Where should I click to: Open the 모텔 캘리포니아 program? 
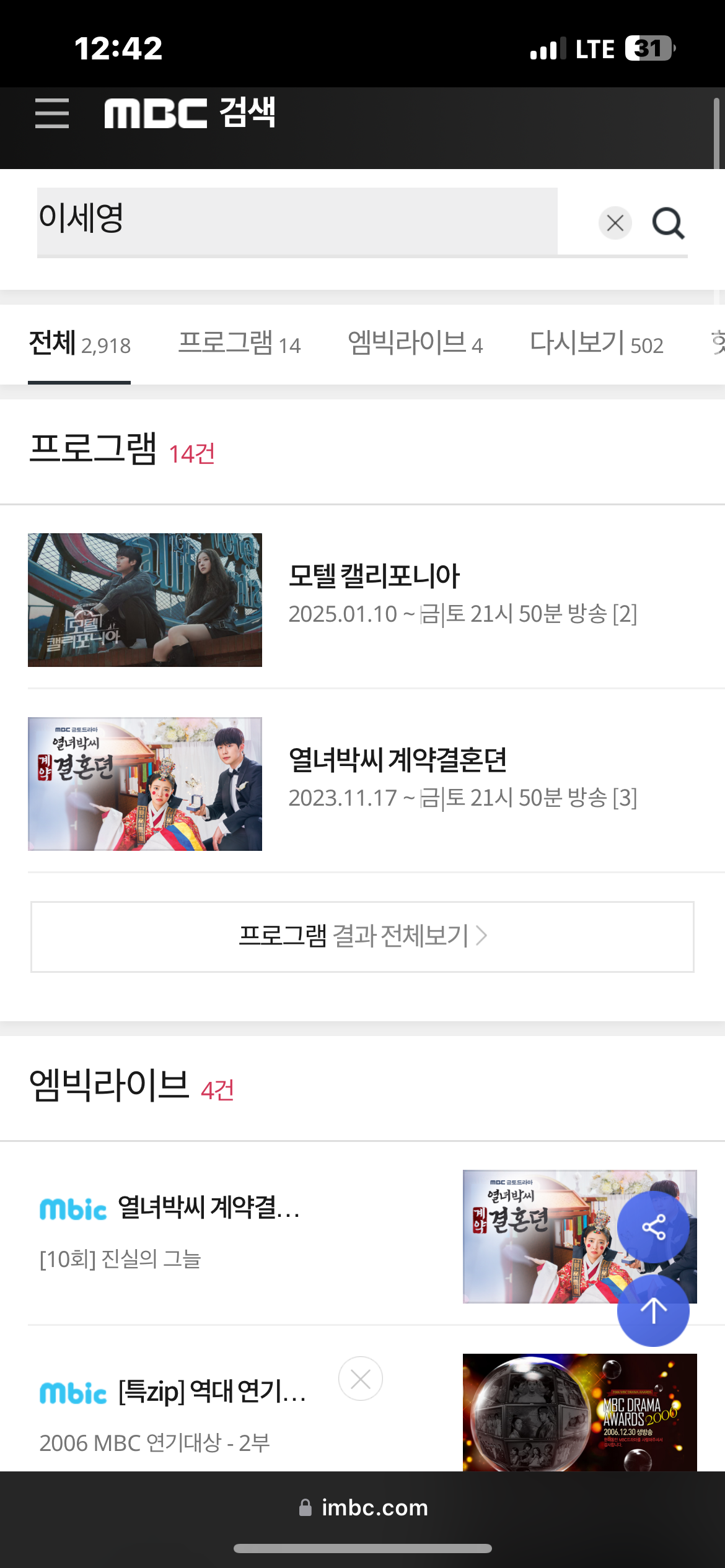(x=374, y=576)
